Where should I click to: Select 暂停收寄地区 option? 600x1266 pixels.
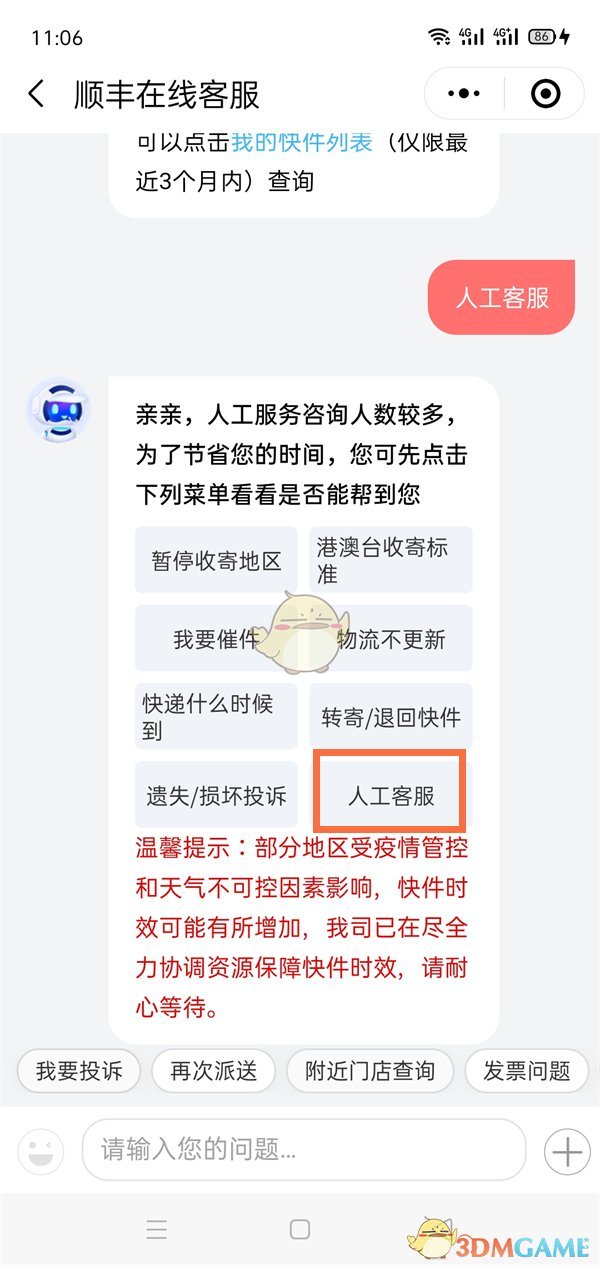[x=216, y=560]
